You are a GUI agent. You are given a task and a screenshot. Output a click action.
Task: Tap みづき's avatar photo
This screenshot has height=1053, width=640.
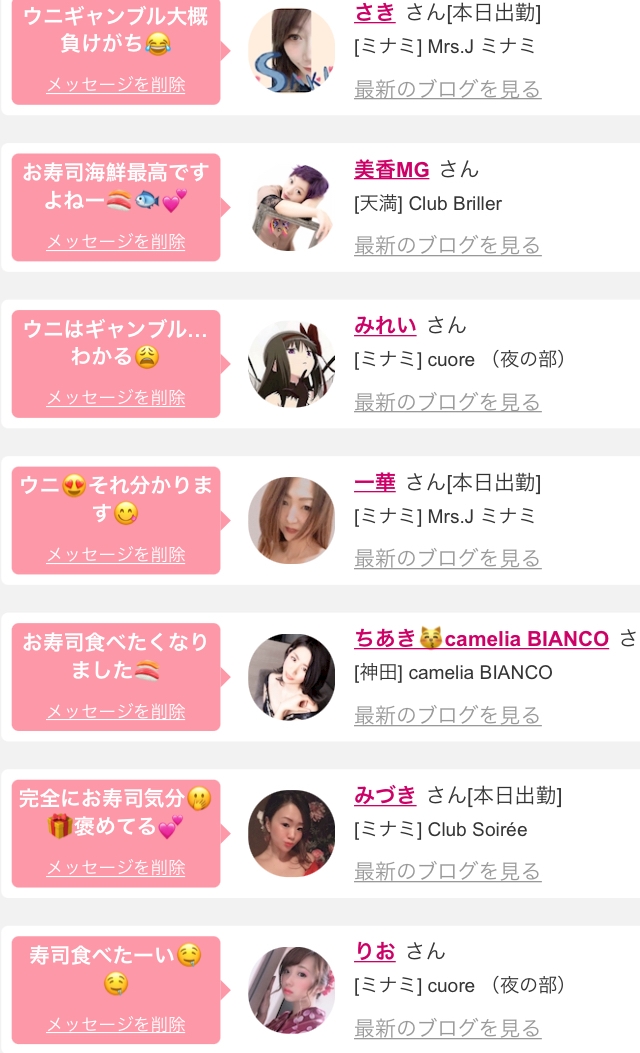click(x=291, y=833)
